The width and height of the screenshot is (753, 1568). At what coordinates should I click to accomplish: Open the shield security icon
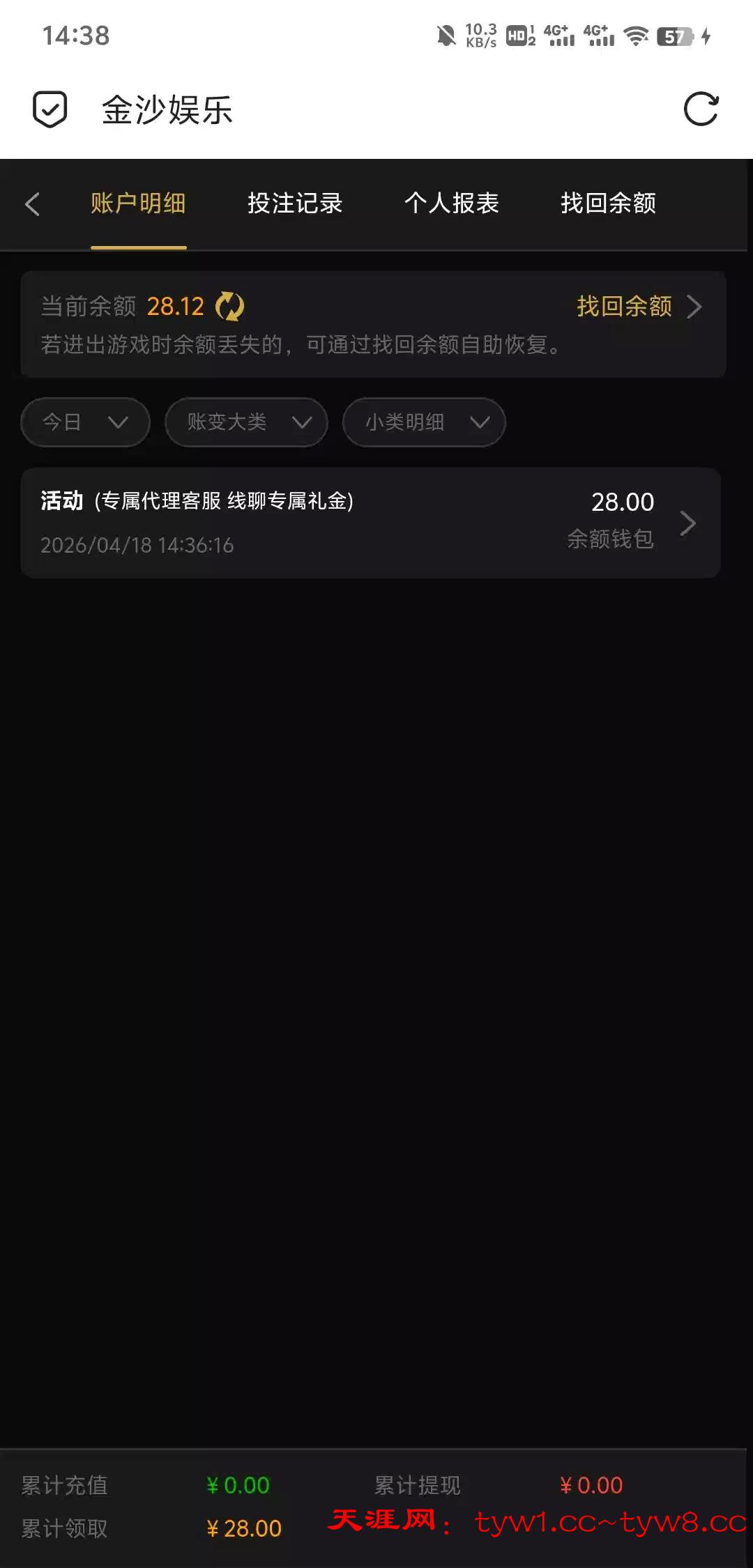(x=50, y=109)
